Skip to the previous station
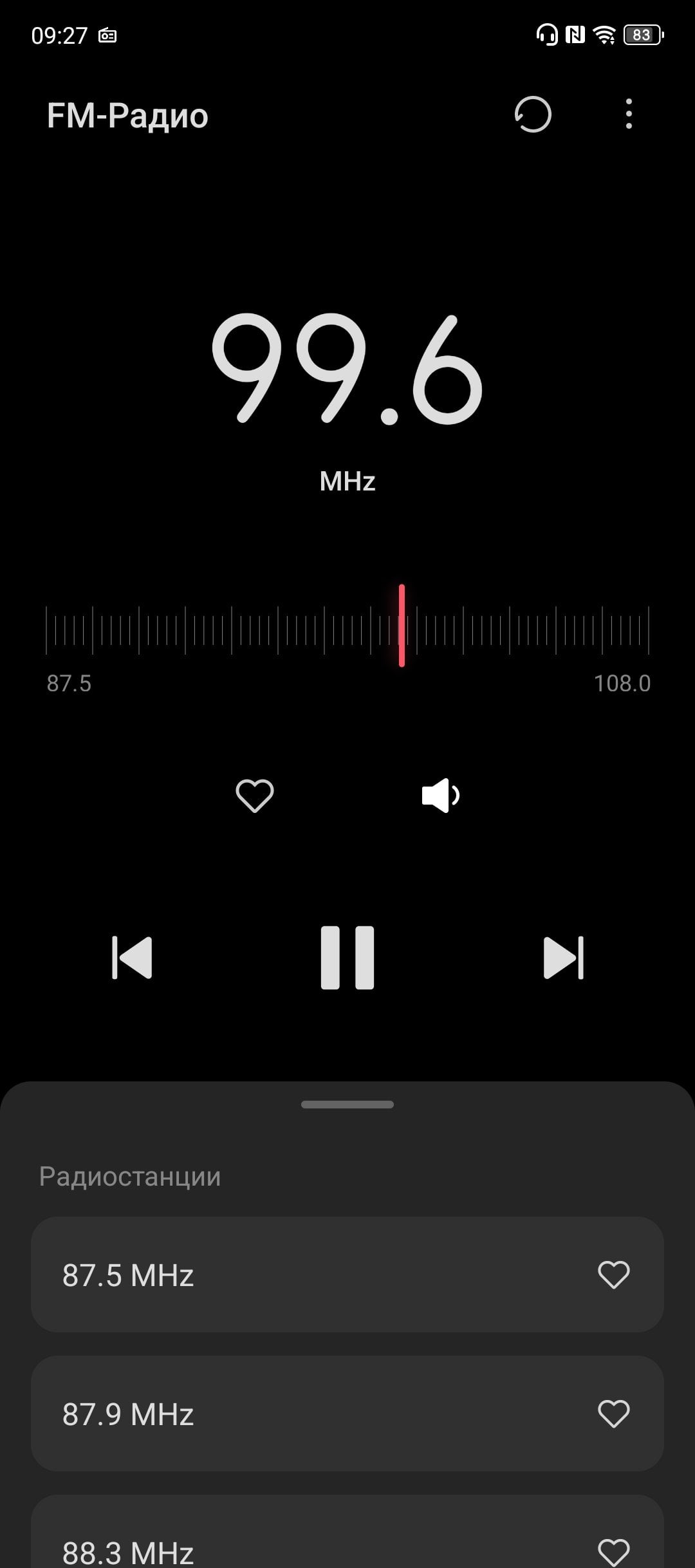Image resolution: width=695 pixels, height=1568 pixels. [132, 957]
